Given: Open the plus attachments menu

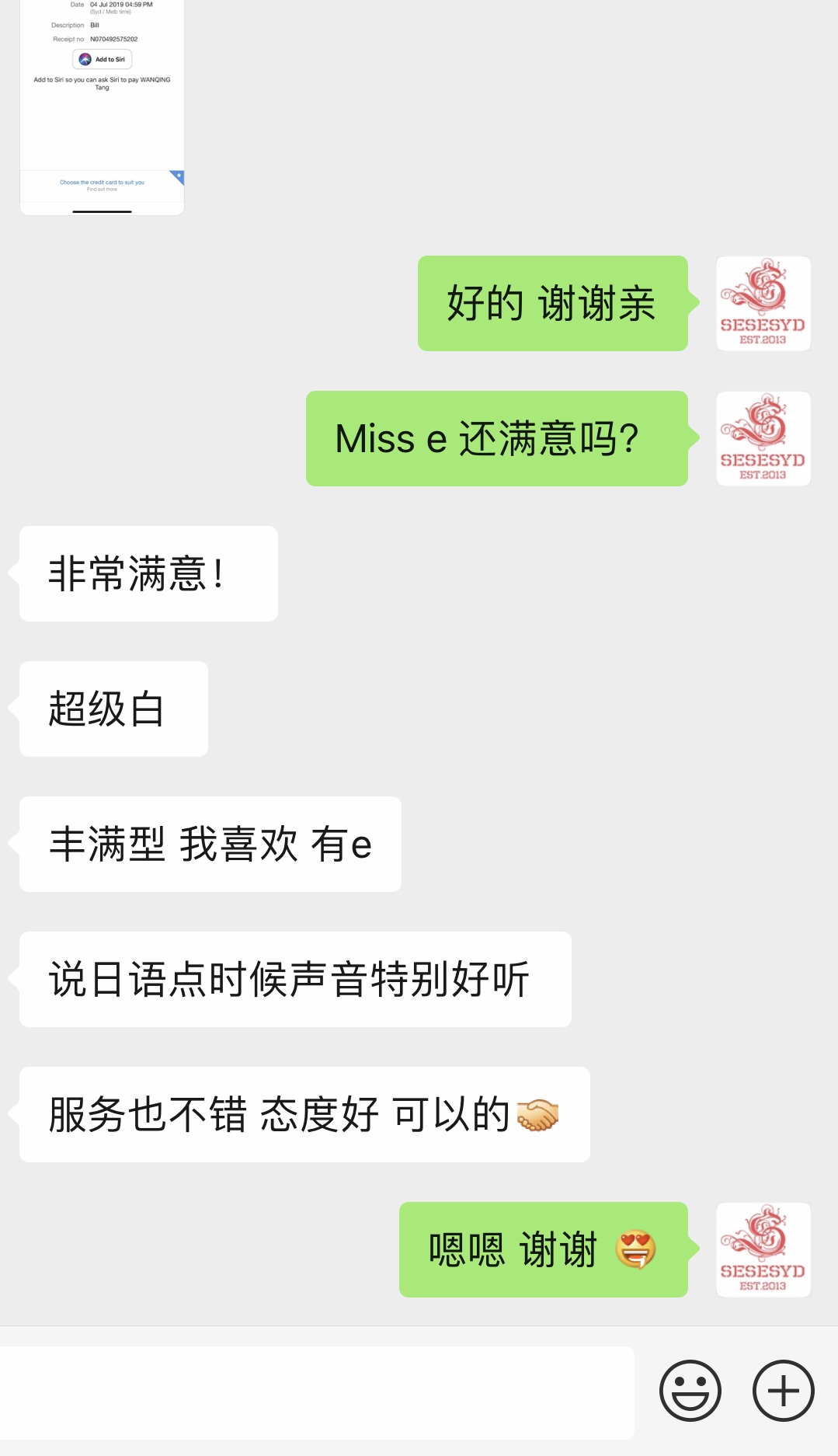Looking at the screenshot, I should point(783,1391).
